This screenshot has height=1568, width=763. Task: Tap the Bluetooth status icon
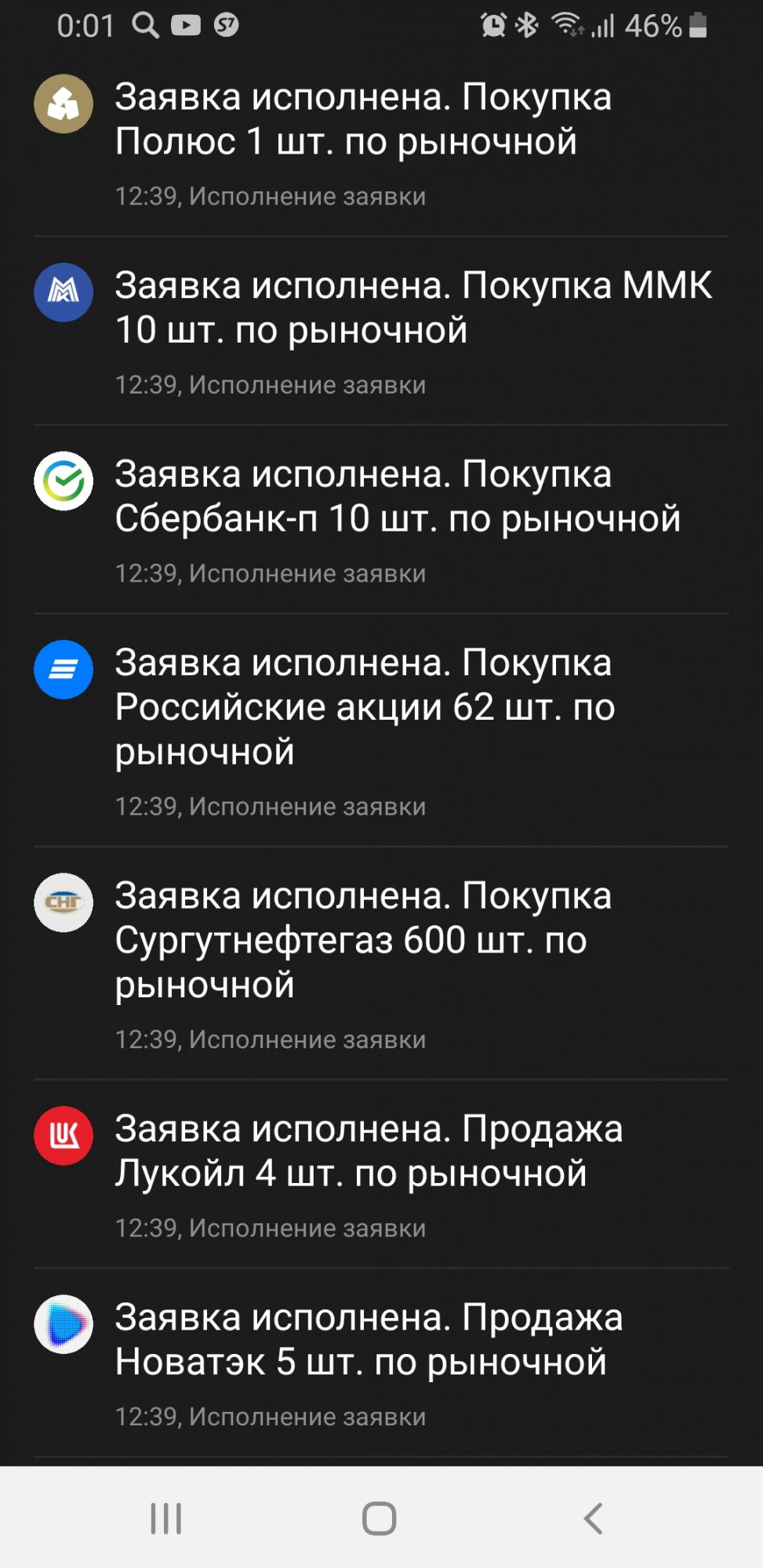click(x=527, y=25)
